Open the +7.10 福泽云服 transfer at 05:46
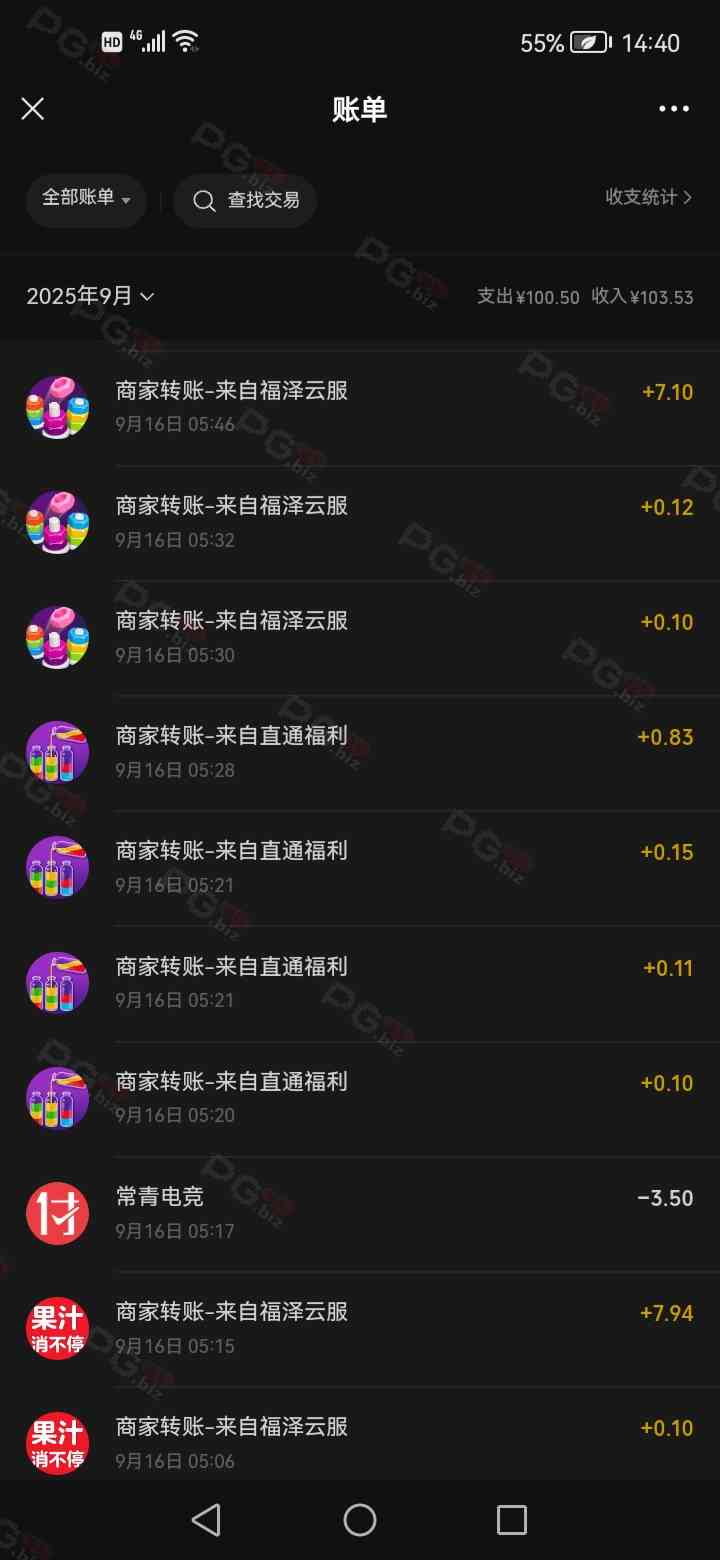 pos(360,407)
